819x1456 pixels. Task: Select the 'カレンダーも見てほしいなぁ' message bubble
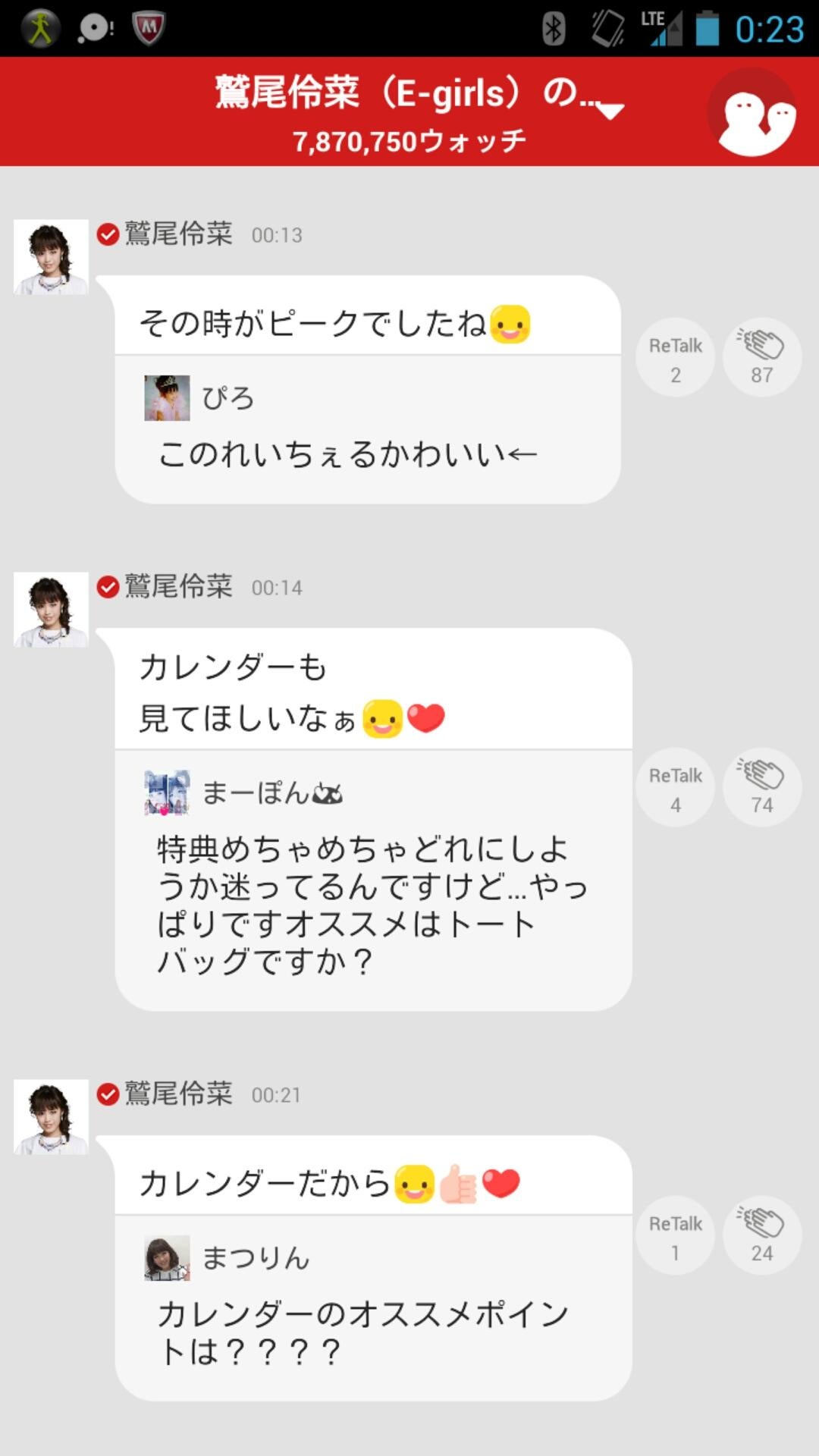(372, 690)
